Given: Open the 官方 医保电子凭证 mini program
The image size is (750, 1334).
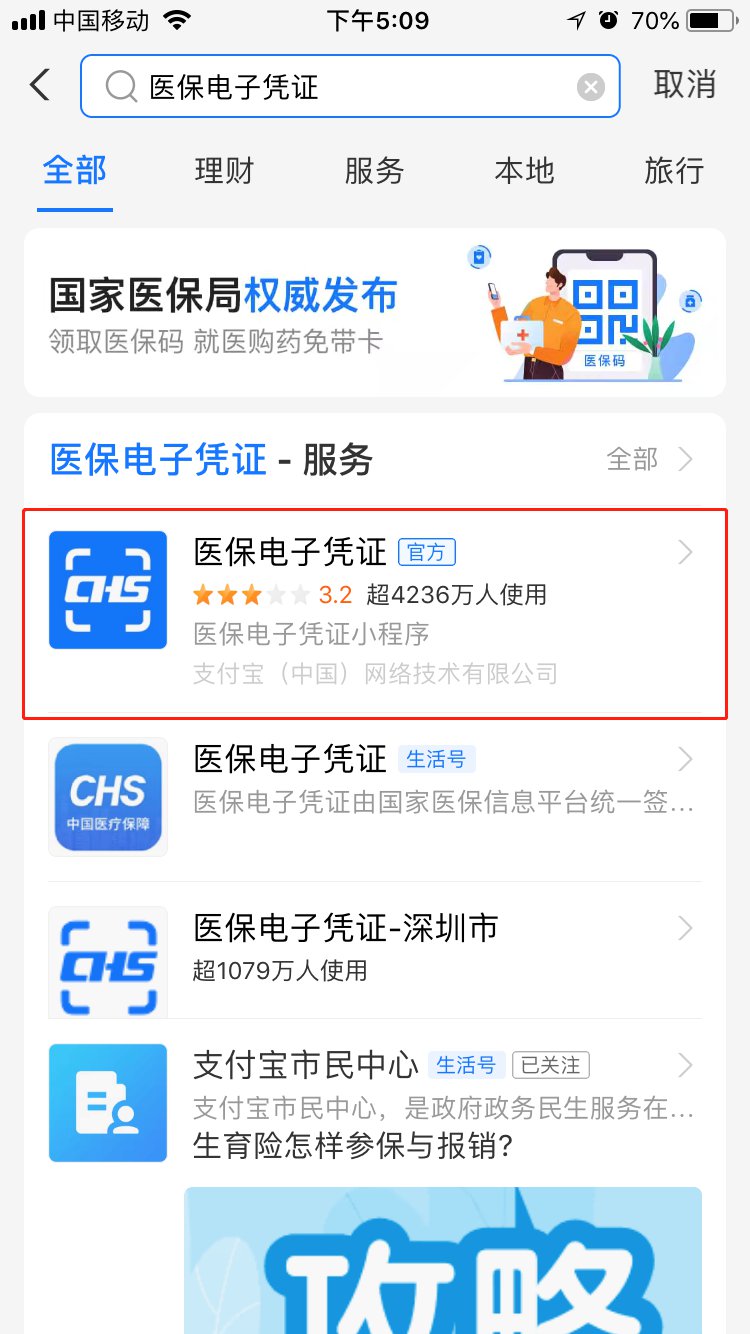Looking at the screenshot, I should click(375, 612).
